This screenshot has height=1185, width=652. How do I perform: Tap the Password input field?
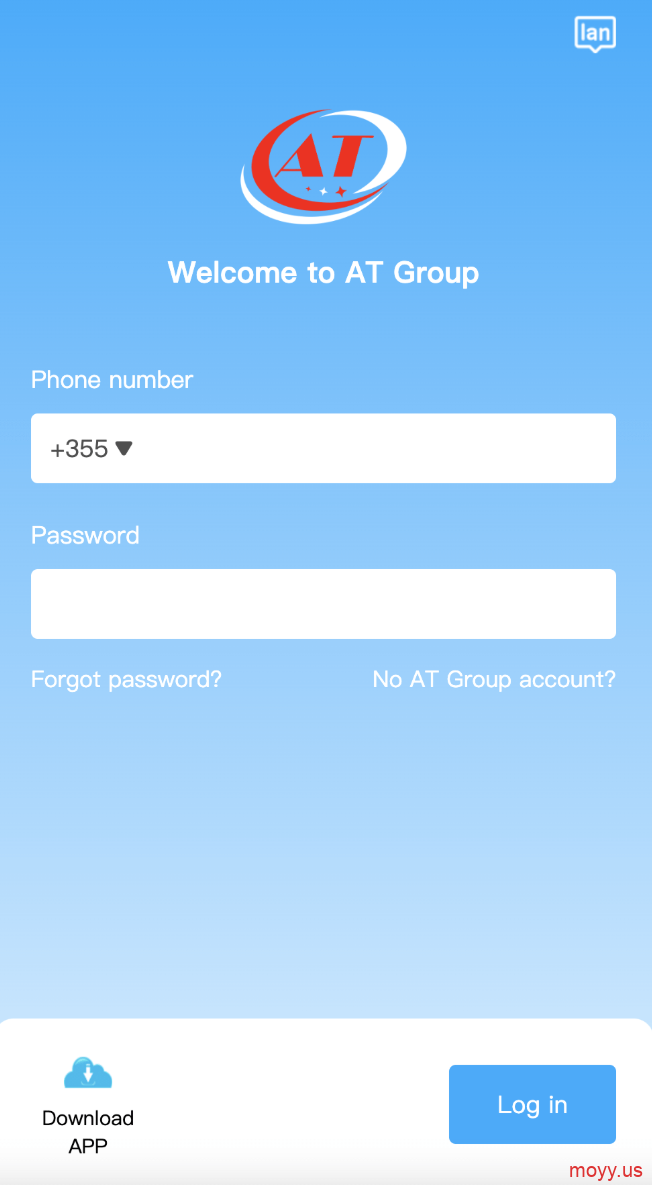coord(323,604)
